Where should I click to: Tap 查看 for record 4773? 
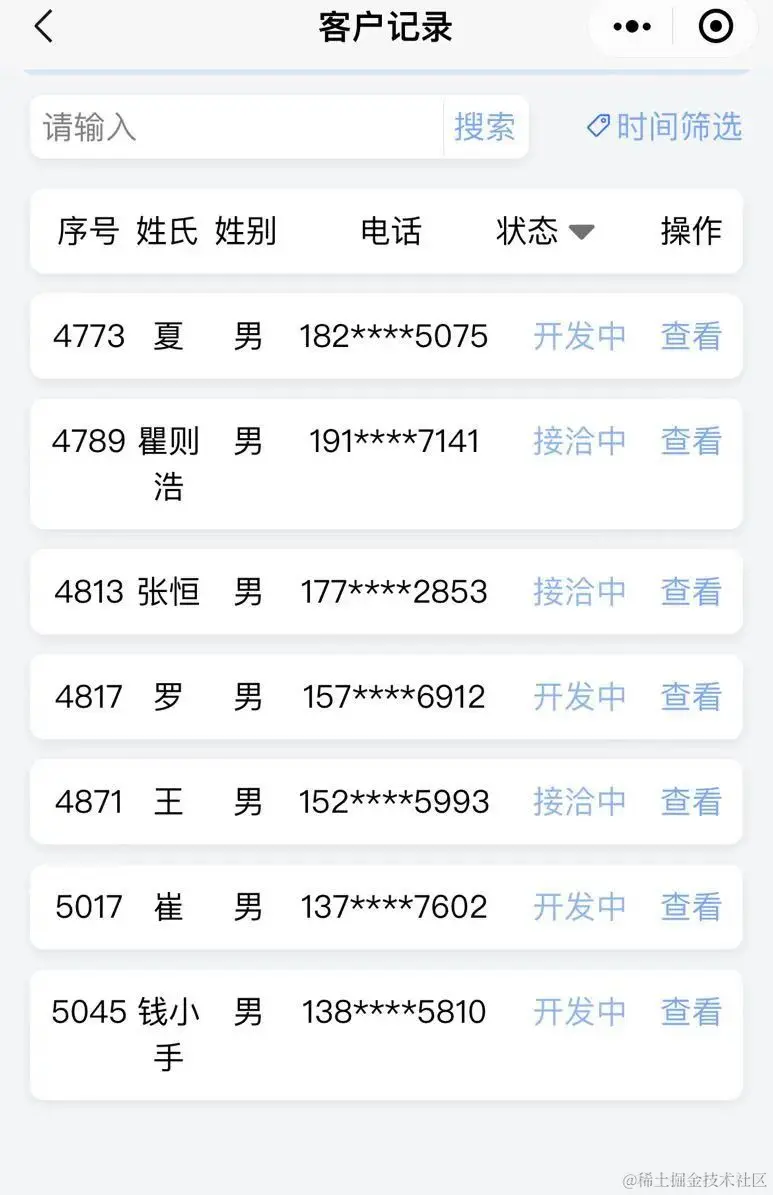pyautogui.click(x=691, y=336)
